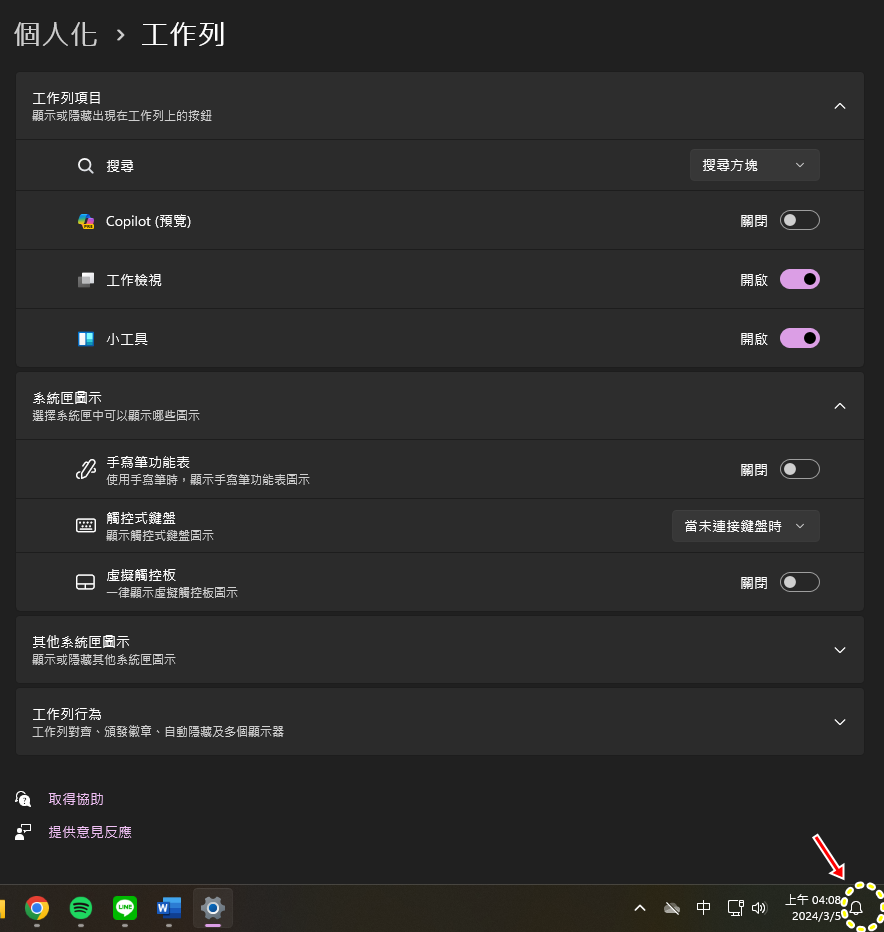
Task: Open the 提供意見反應 link
Action: coord(90,831)
